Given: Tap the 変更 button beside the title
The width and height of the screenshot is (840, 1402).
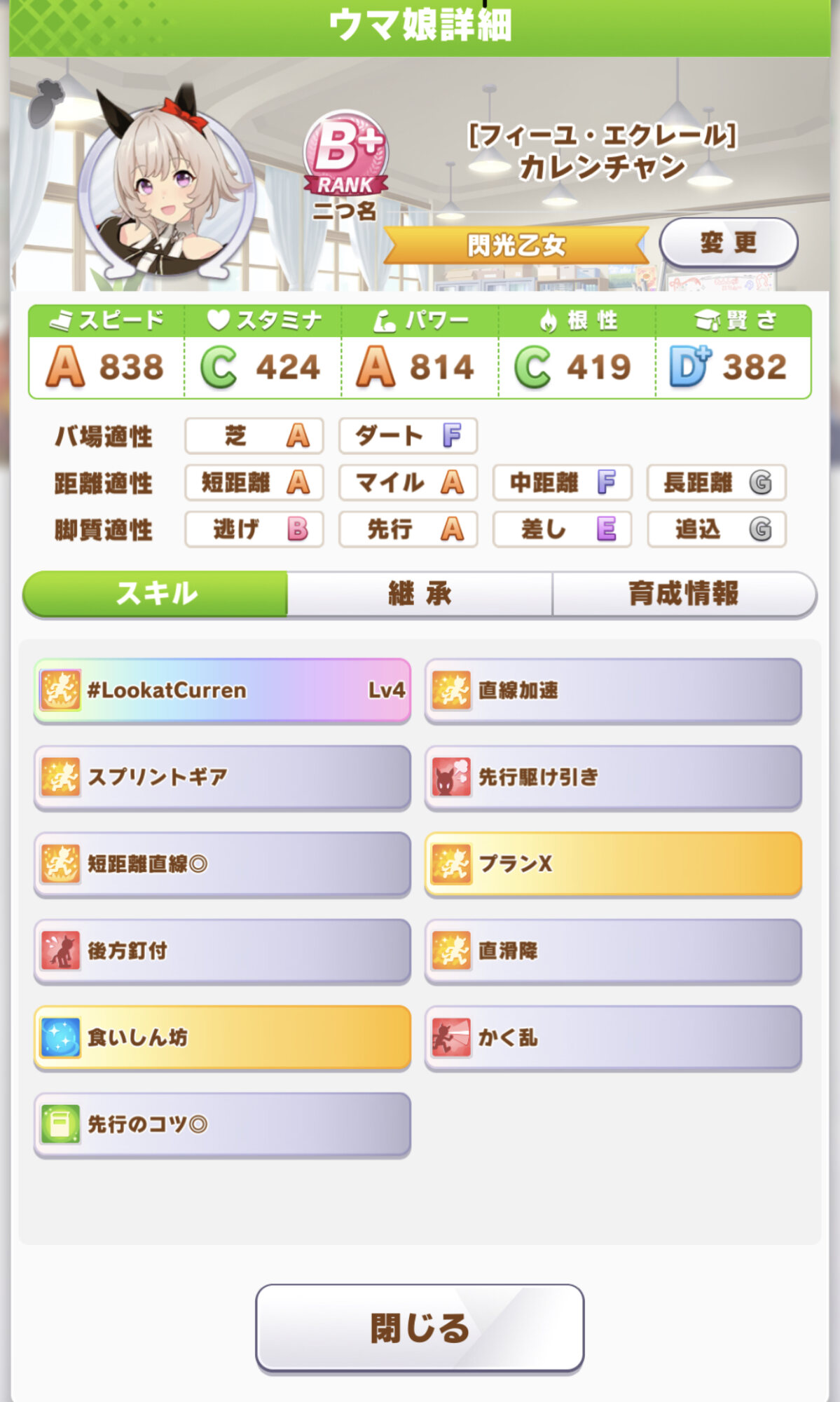Looking at the screenshot, I should (728, 243).
